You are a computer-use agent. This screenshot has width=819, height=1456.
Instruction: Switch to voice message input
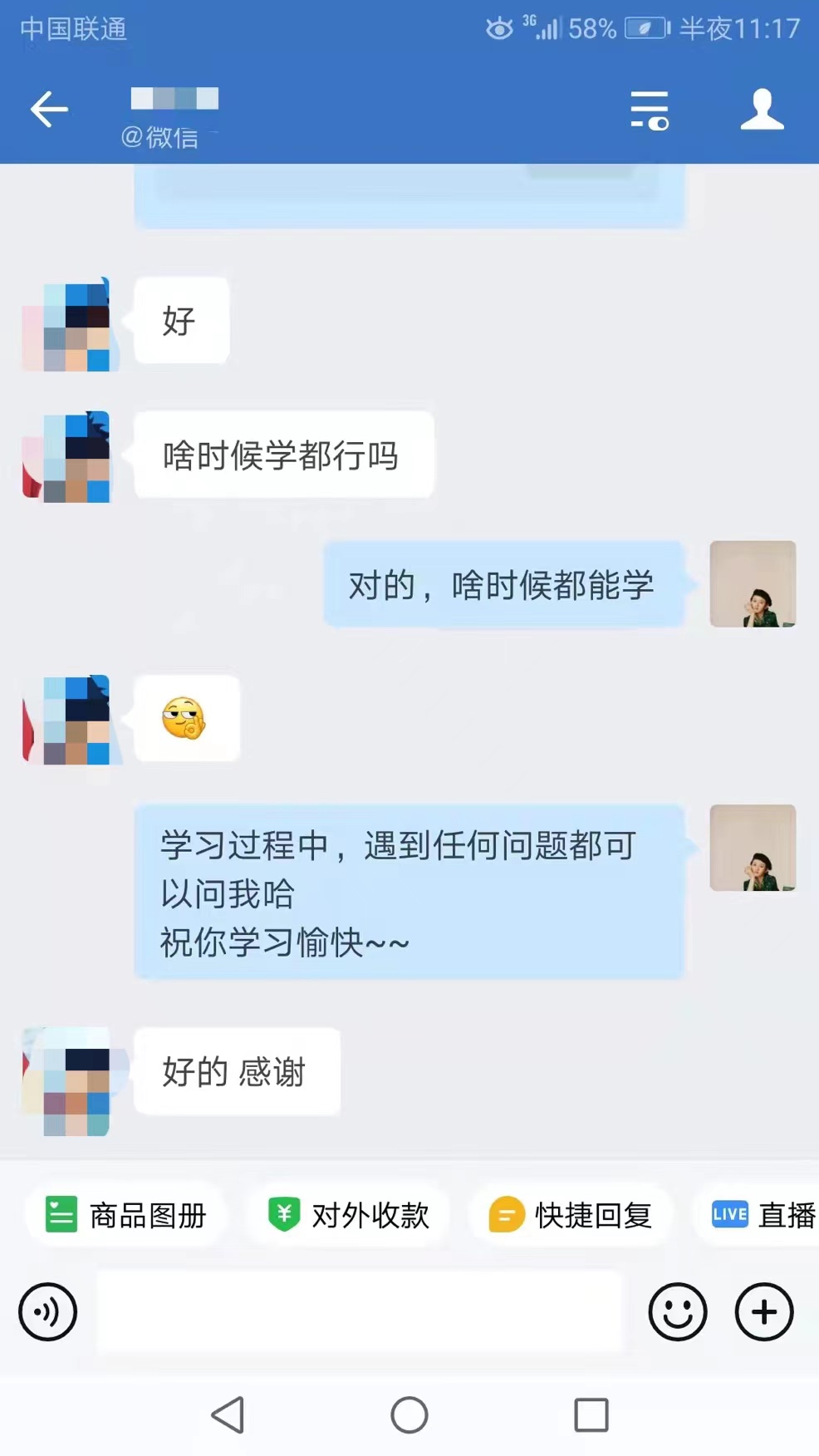(48, 1312)
